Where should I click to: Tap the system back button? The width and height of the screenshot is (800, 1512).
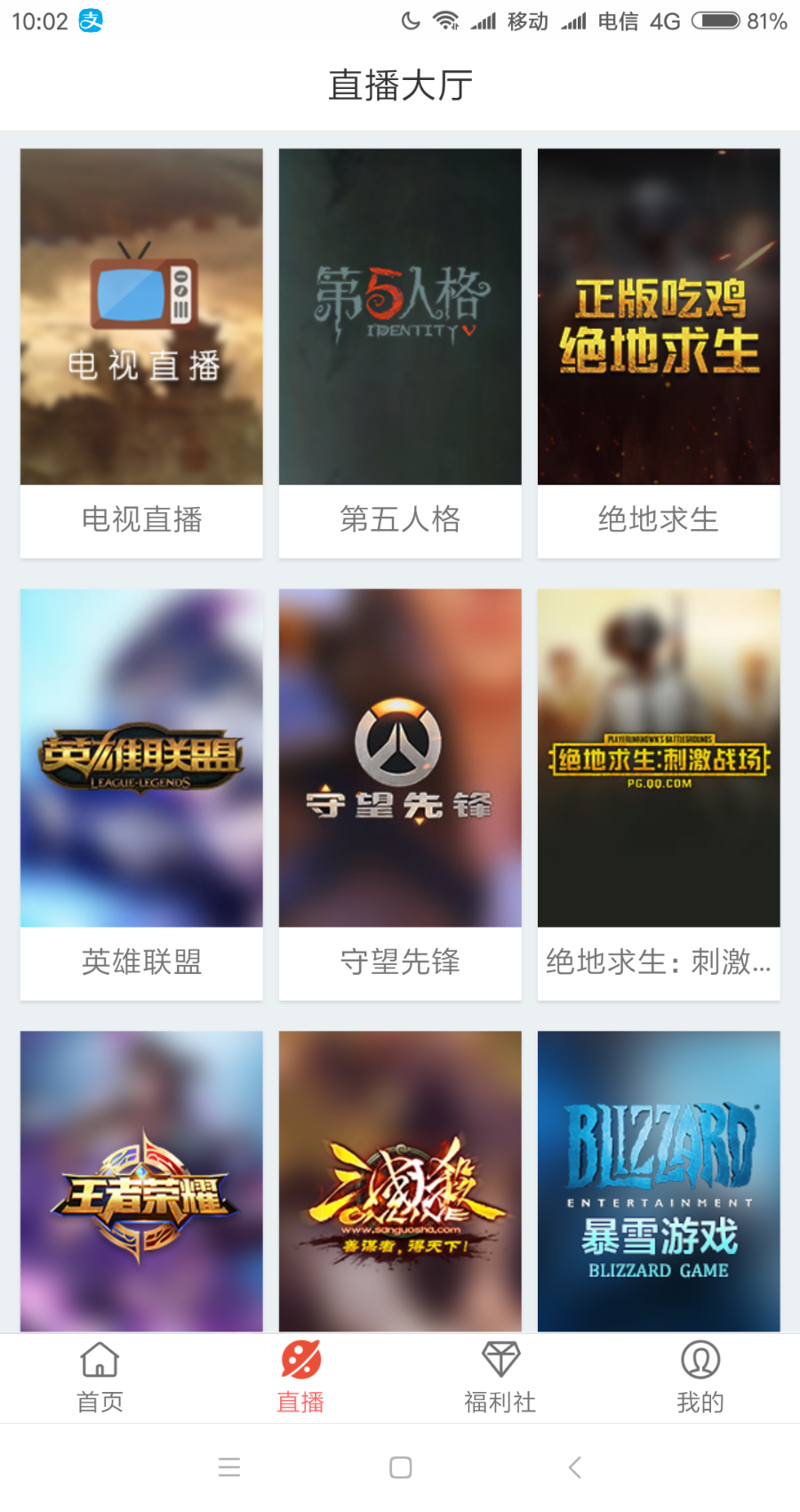[575, 1468]
